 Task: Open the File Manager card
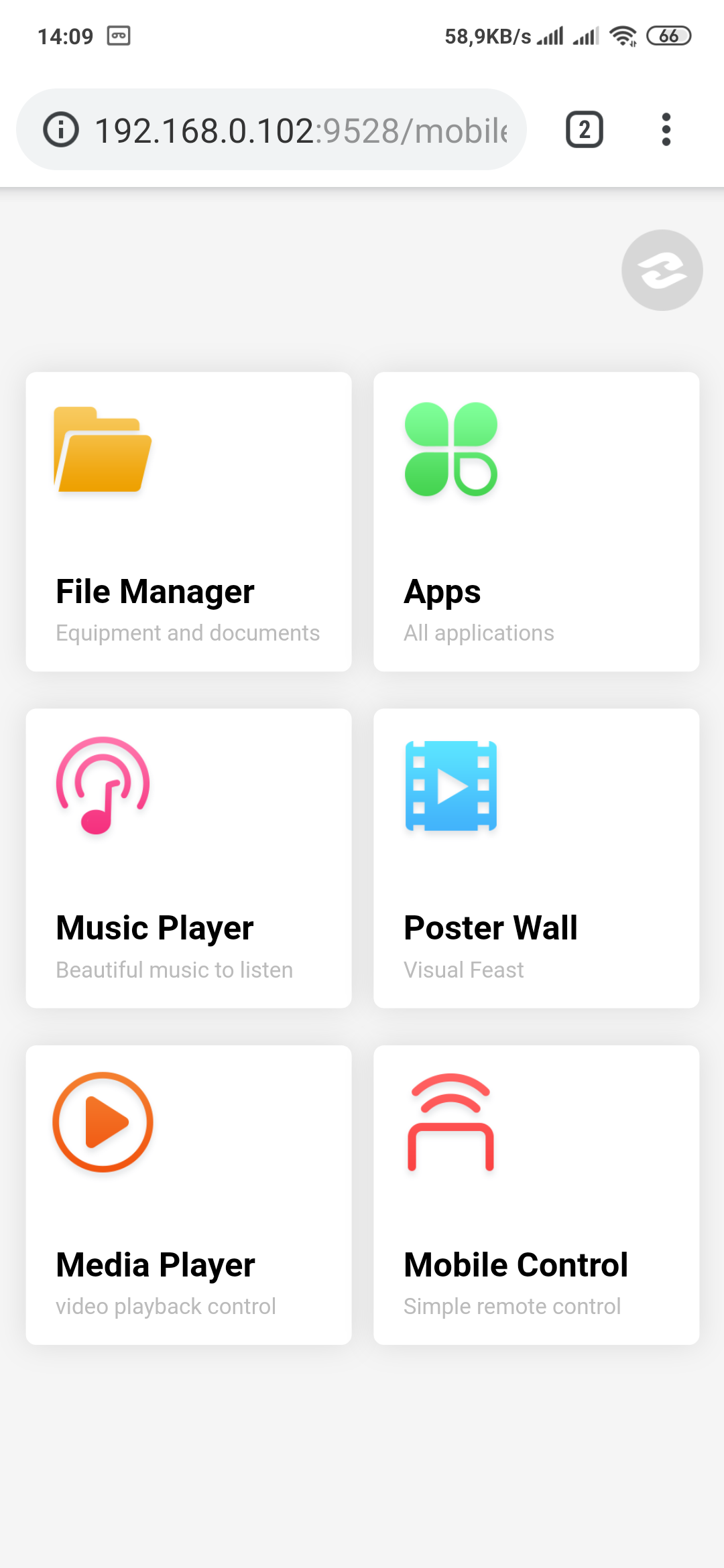pyautogui.click(x=188, y=521)
